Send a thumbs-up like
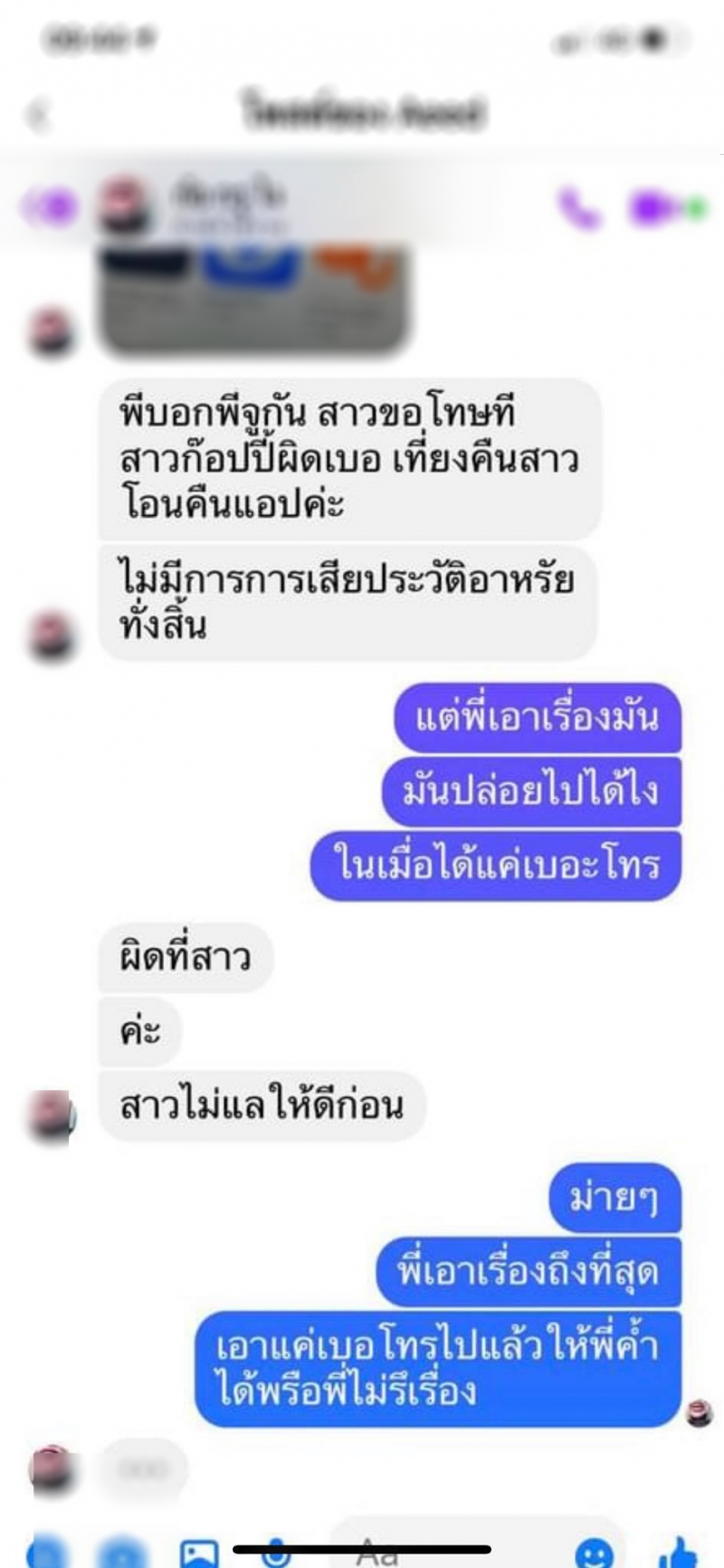 click(x=677, y=1552)
